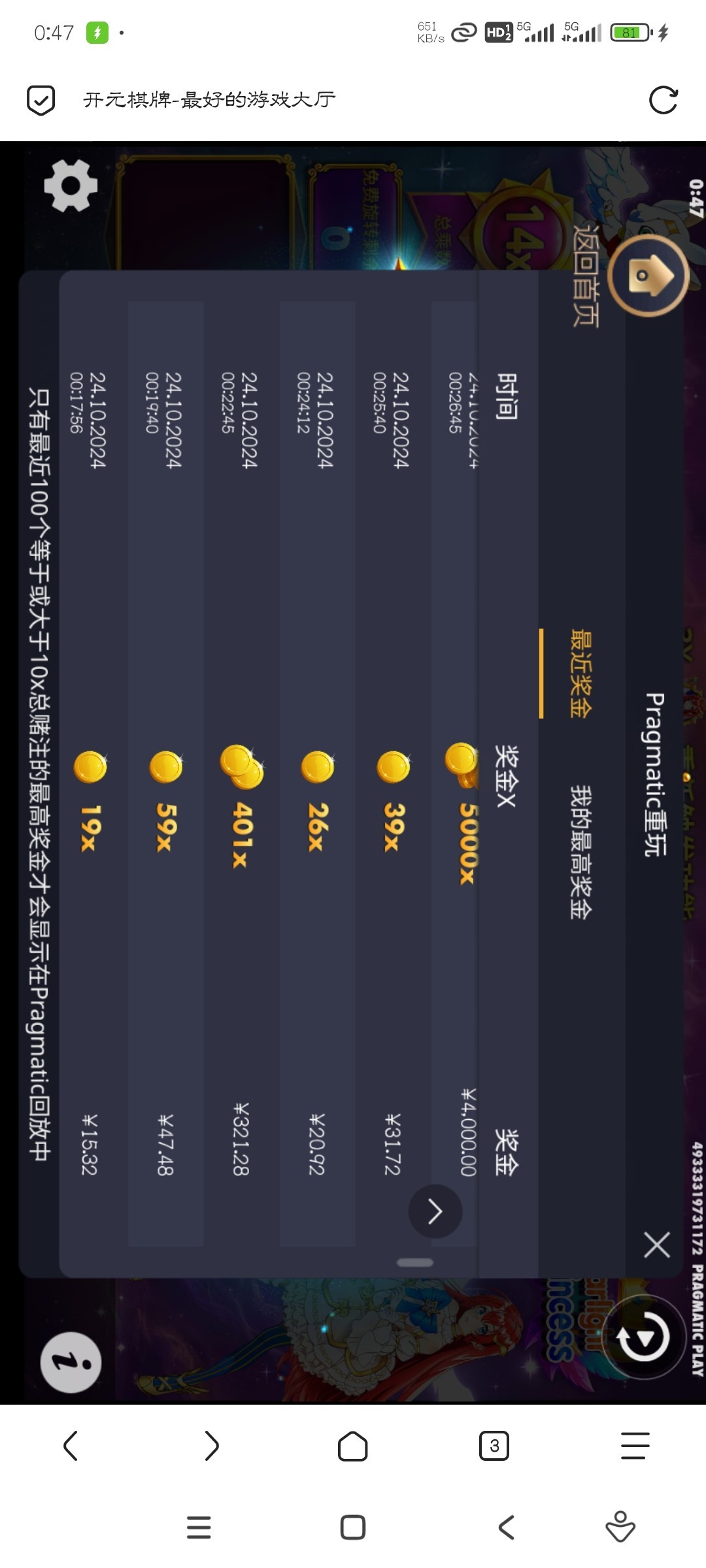
Task: Open the 401x win replay row
Action: point(241,784)
